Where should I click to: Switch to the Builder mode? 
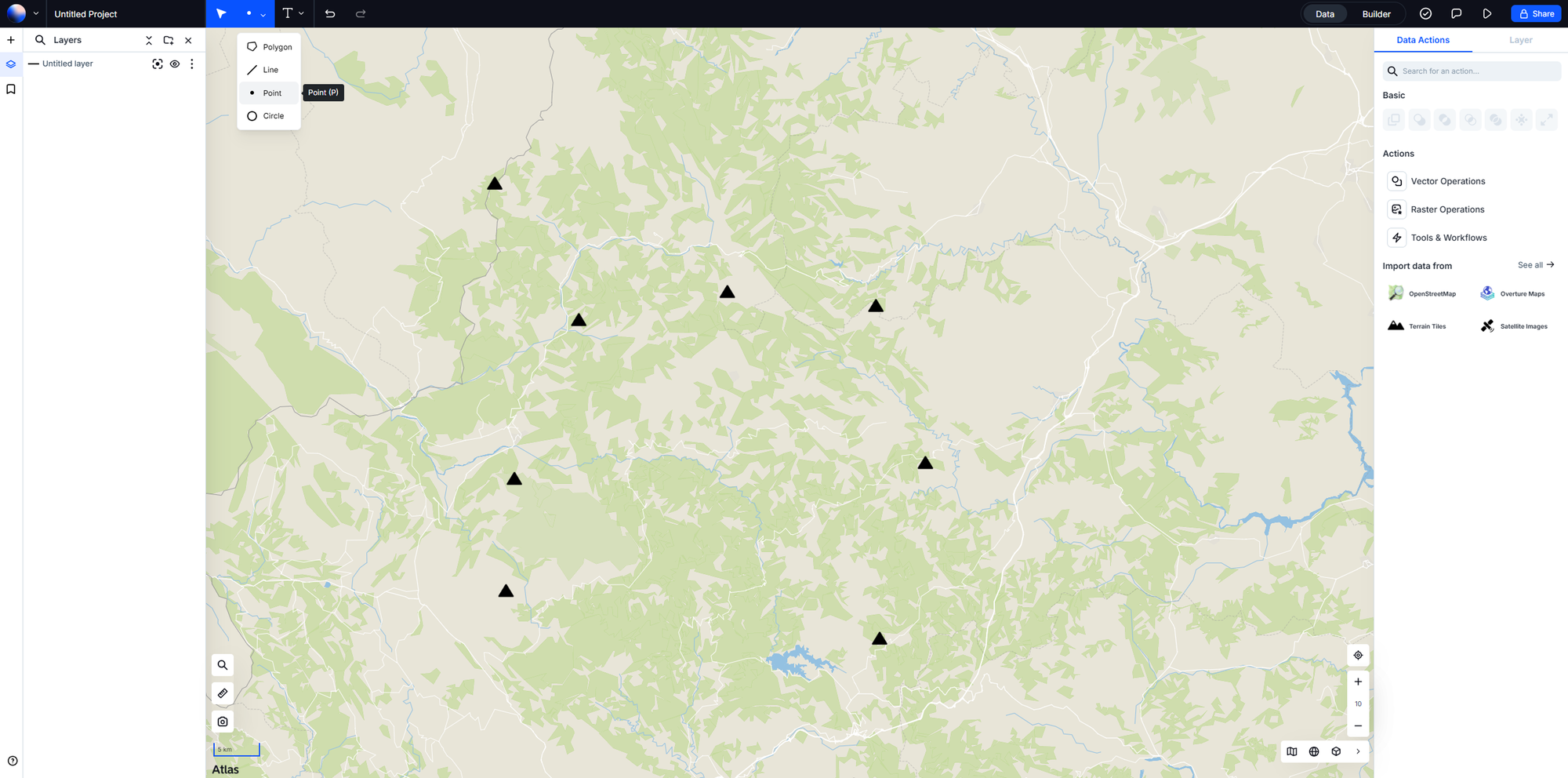coord(1376,14)
